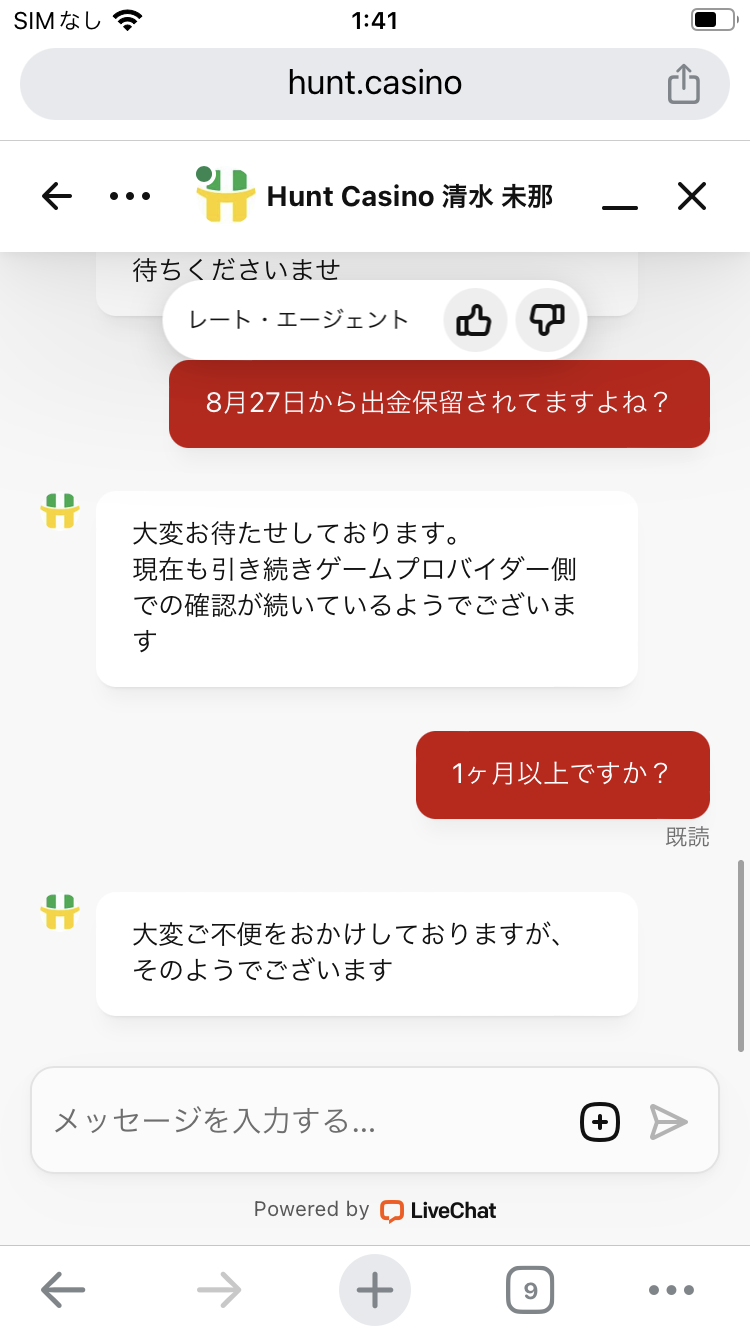This screenshot has height=1334, width=750.
Task: Open the Safari share sheet
Action: coord(684,84)
